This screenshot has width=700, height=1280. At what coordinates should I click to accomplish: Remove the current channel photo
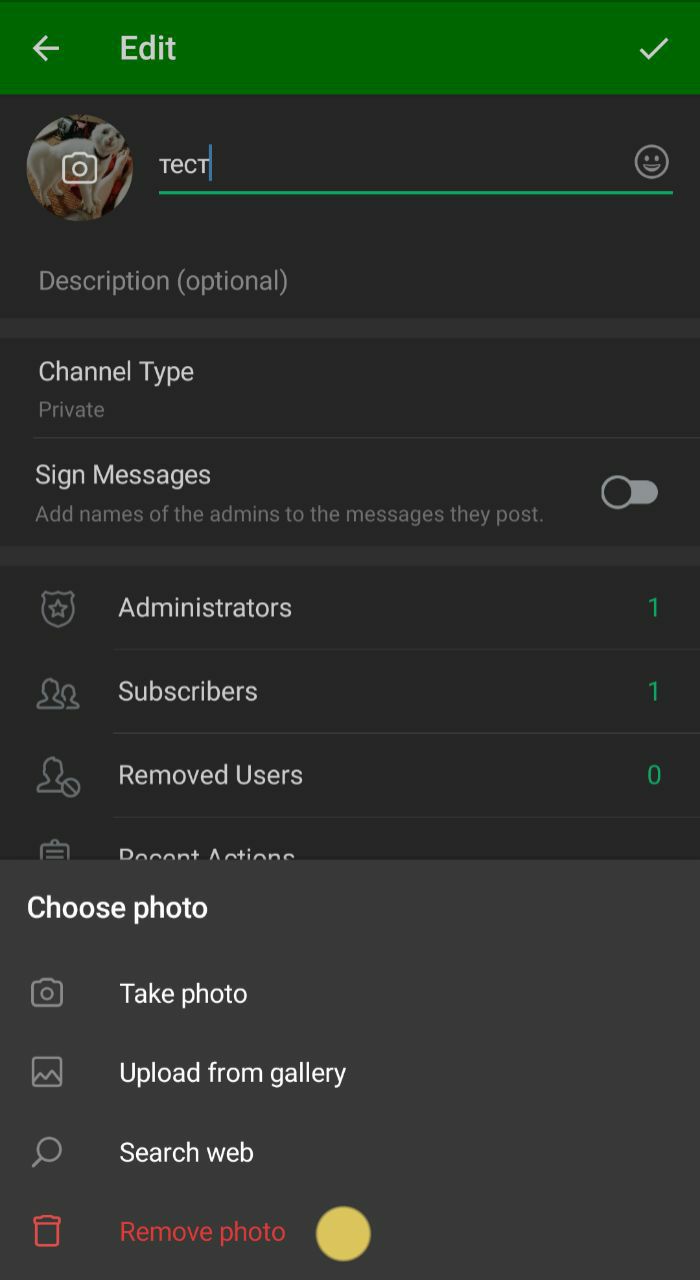[x=202, y=1232]
